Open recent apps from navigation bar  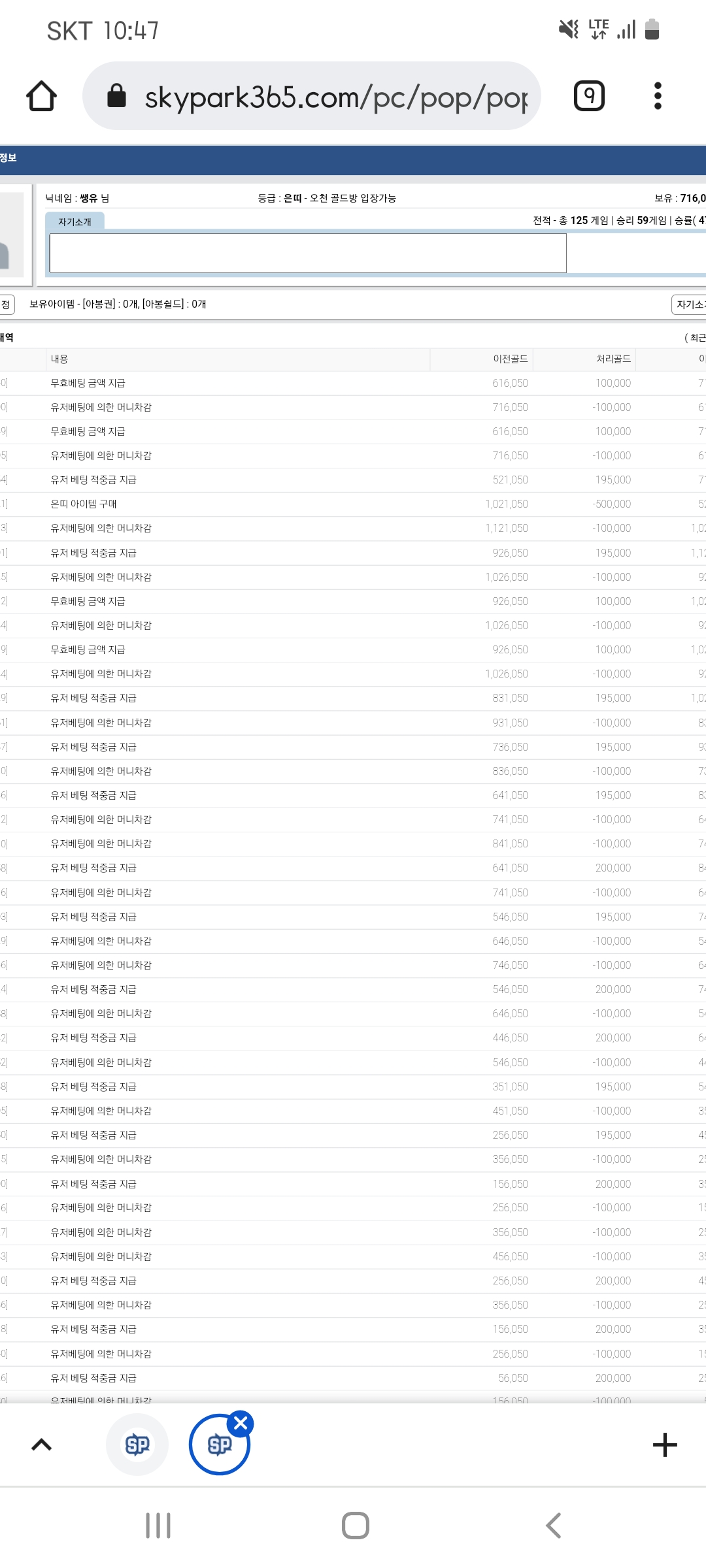(158, 1526)
